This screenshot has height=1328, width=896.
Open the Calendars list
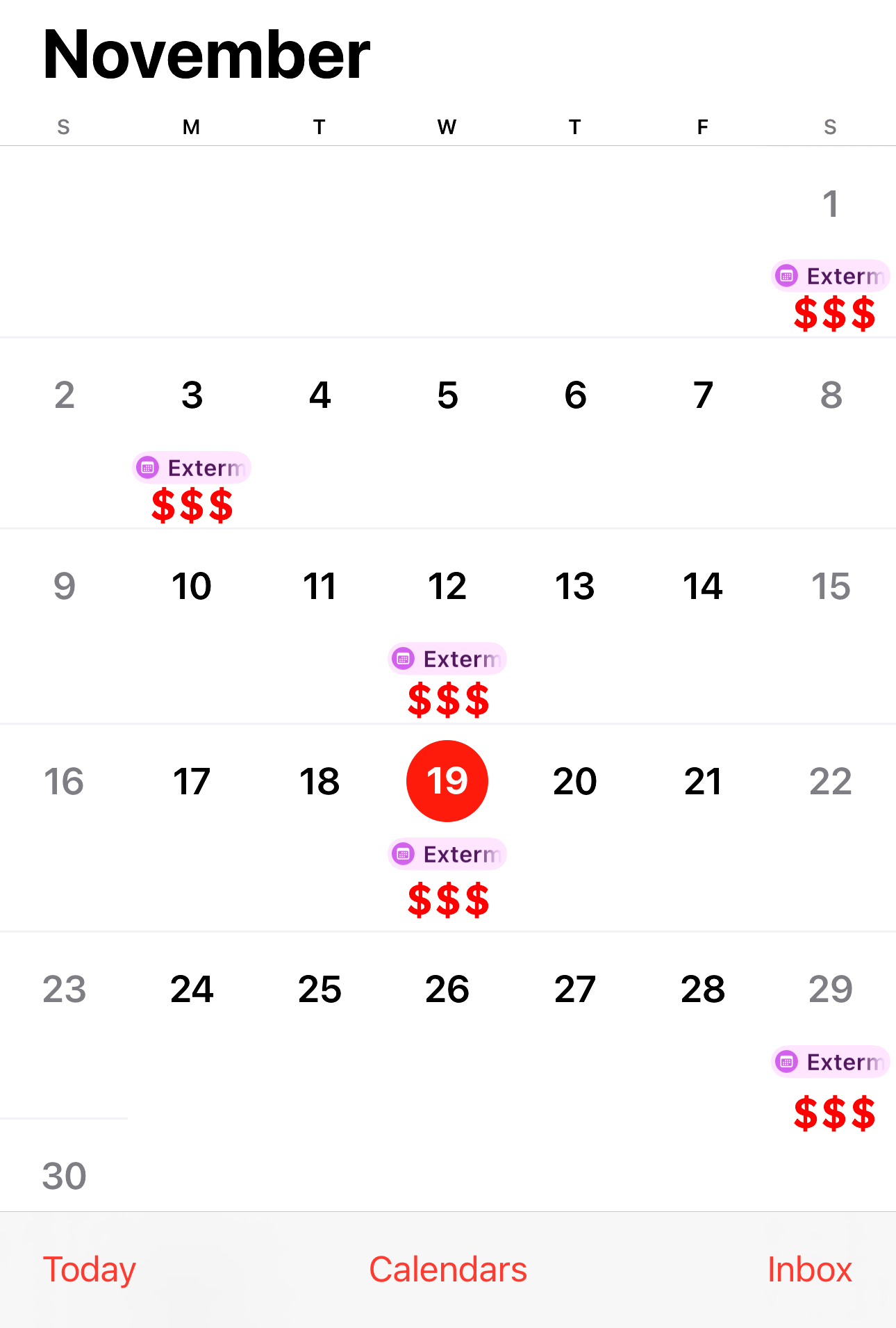[x=448, y=1270]
